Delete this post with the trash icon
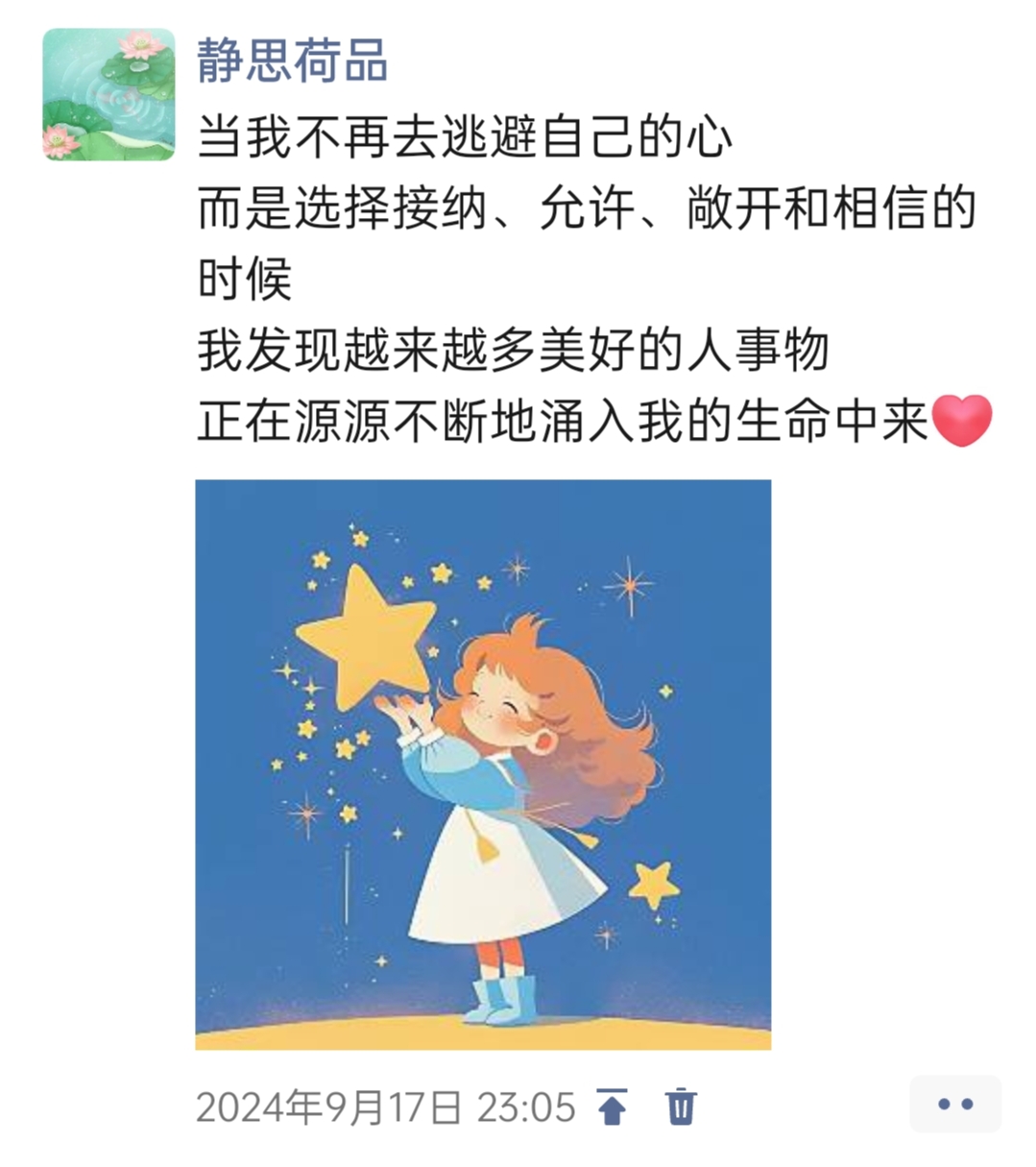 coord(681,1106)
